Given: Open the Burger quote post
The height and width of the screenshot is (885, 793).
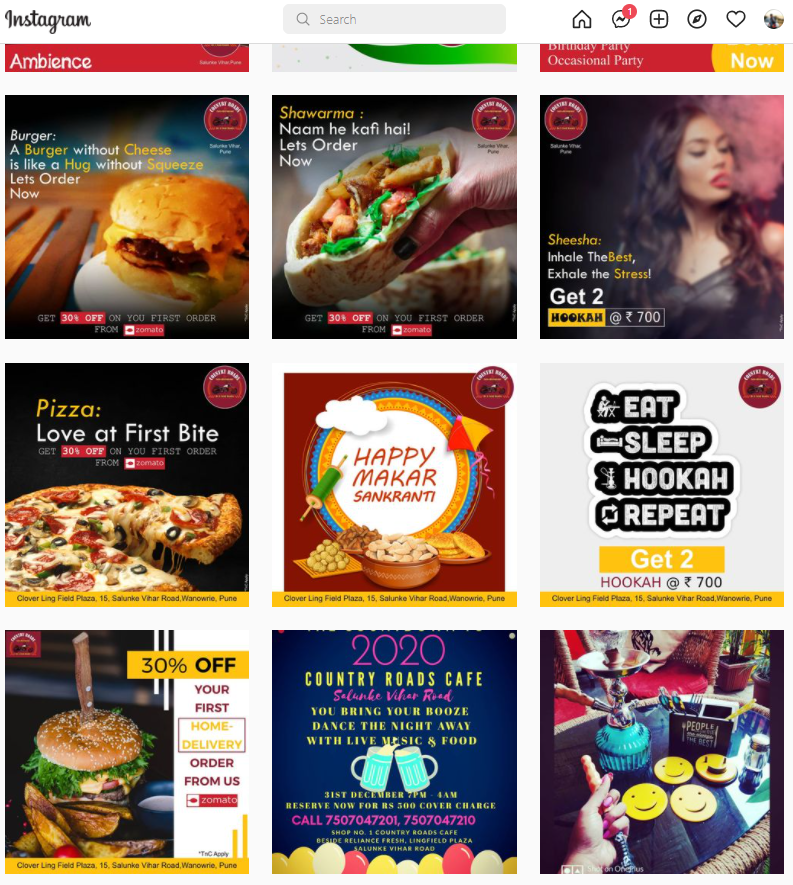Looking at the screenshot, I should coord(127,217).
